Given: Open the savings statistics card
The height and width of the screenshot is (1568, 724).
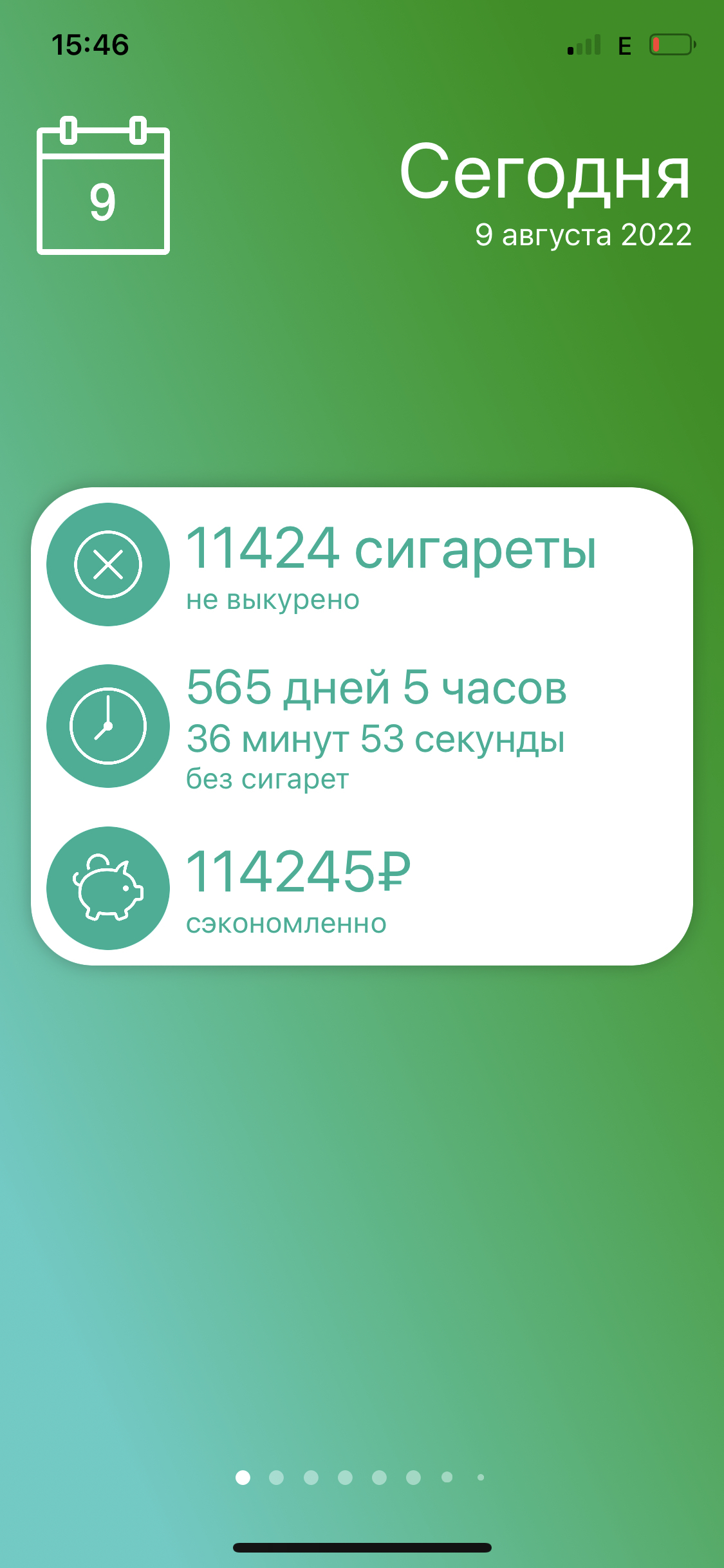Looking at the screenshot, I should pyautogui.click(x=362, y=888).
